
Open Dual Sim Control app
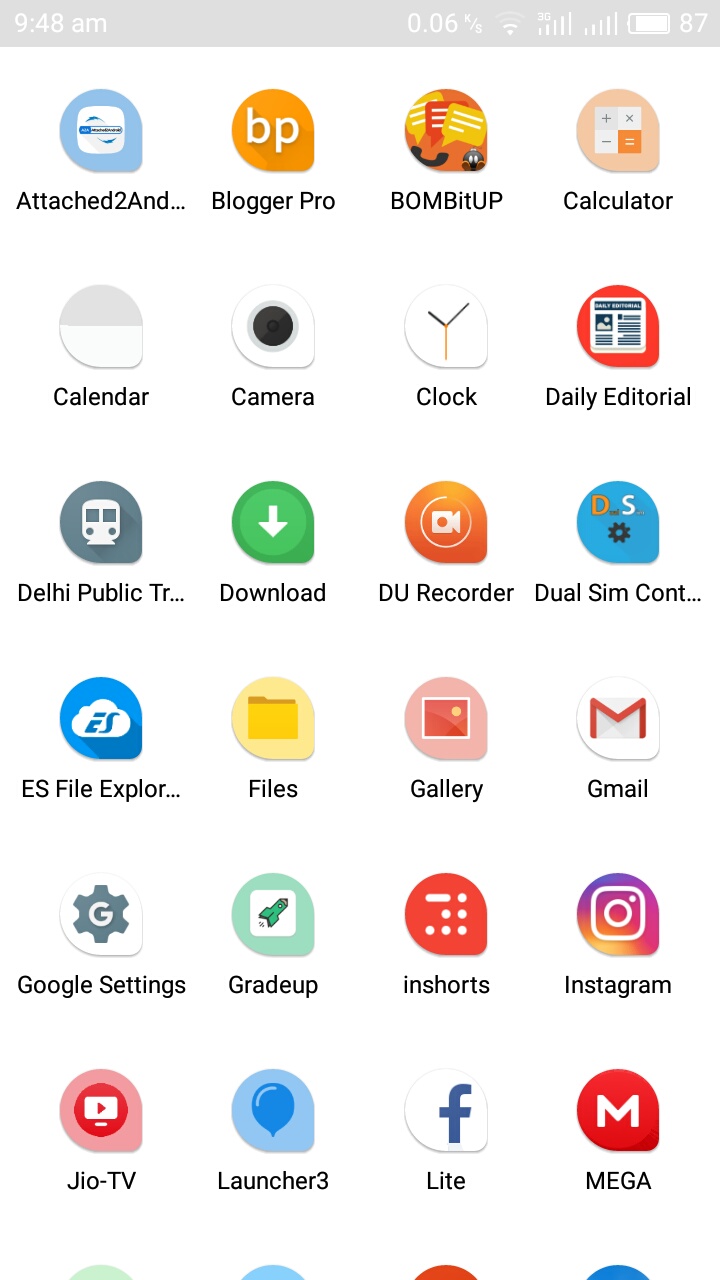tap(618, 523)
